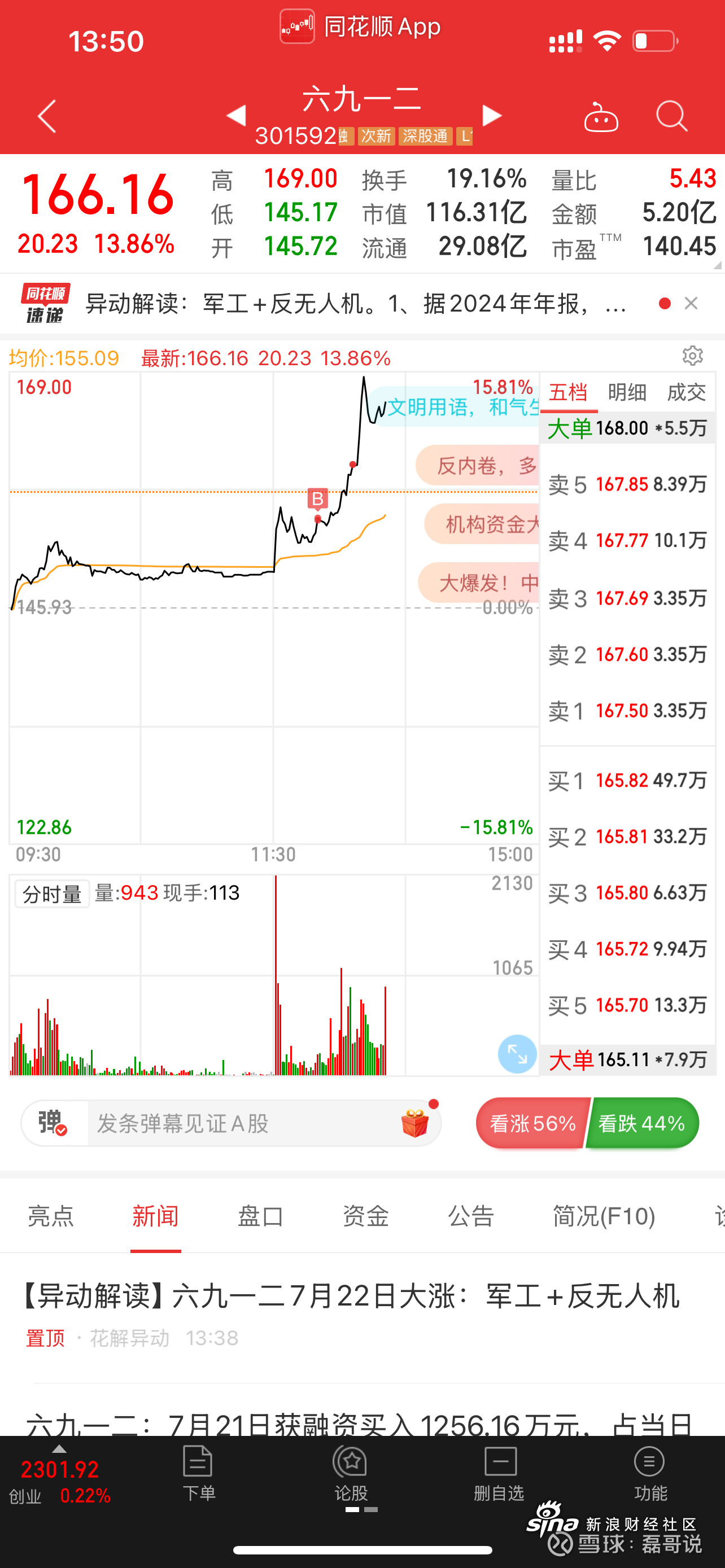Switch to the previous stock with left triangle
The width and height of the screenshot is (725, 1568).
236,115
